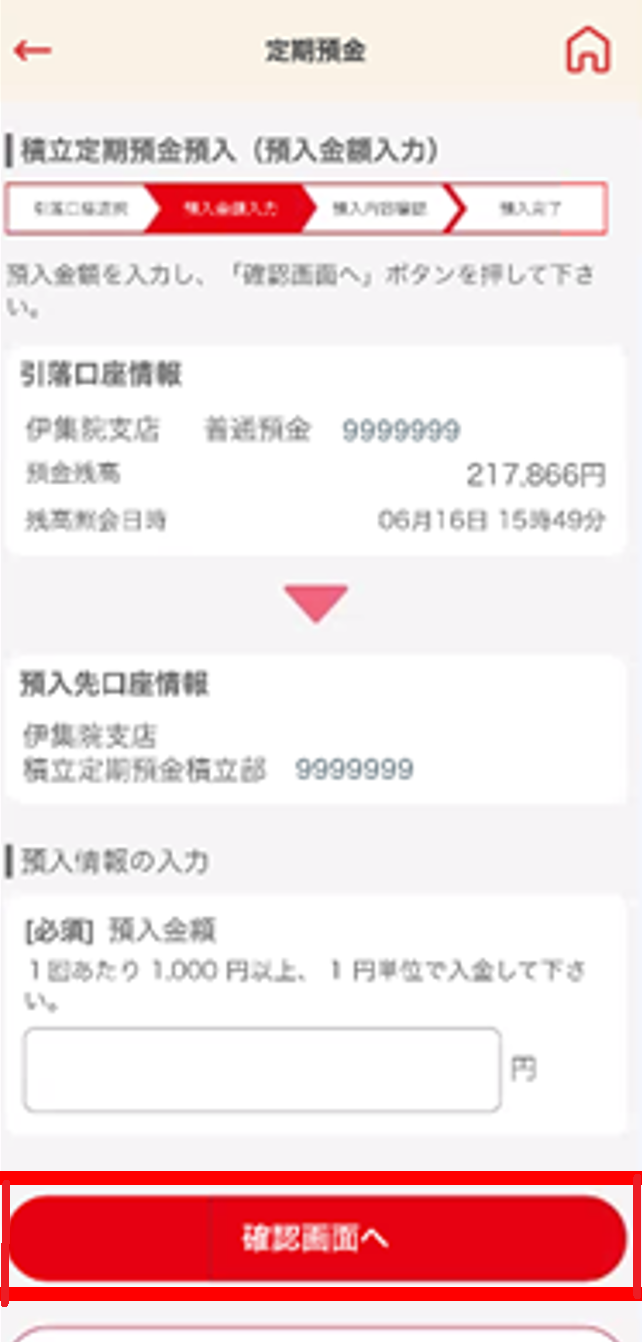Tap the 確認画面へ button
The width and height of the screenshot is (642, 1342).
318,1238
